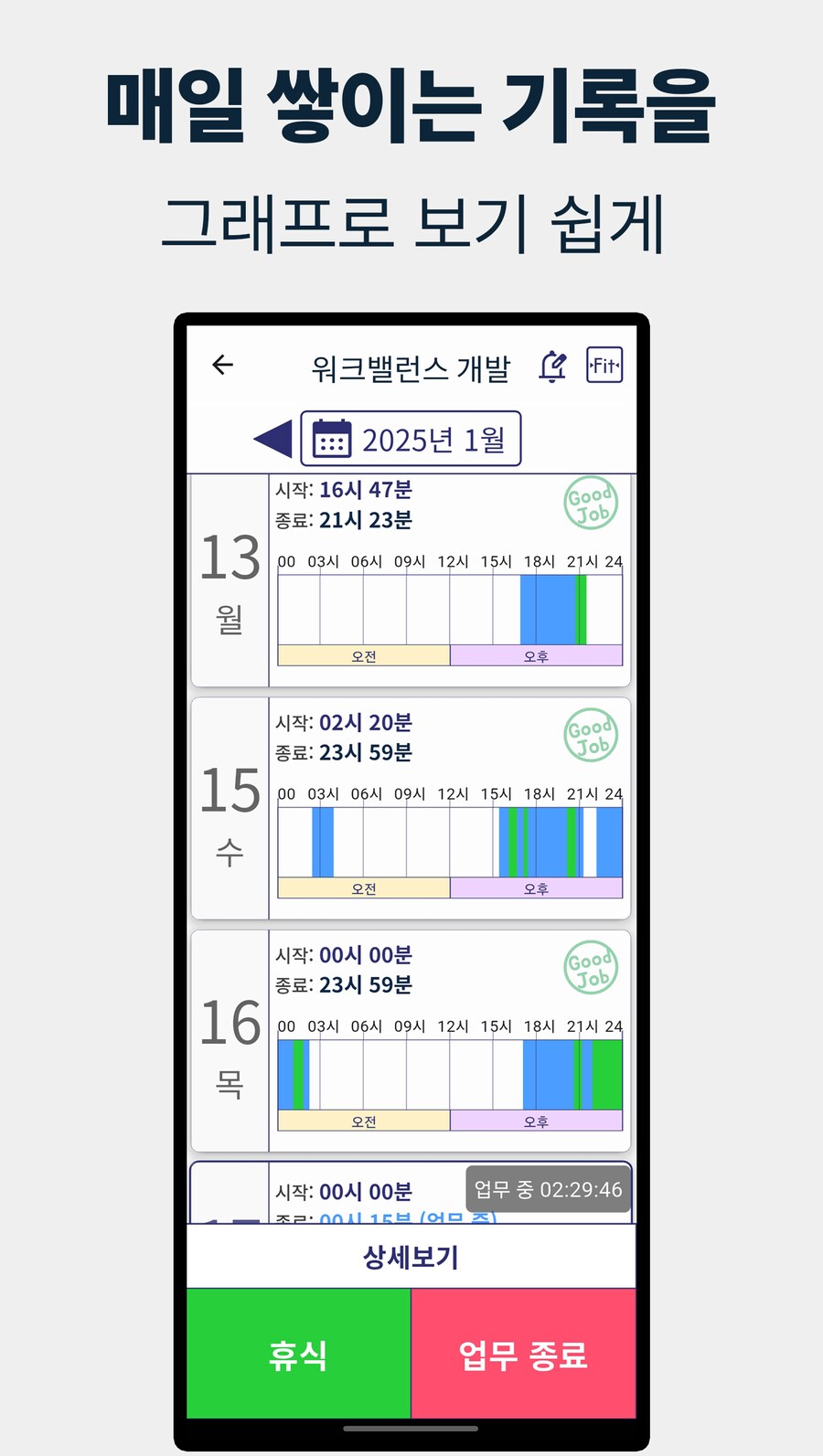Viewport: 823px width, 1456px height.
Task: Open the calendar icon next to 2025년 1월
Action: click(332, 439)
